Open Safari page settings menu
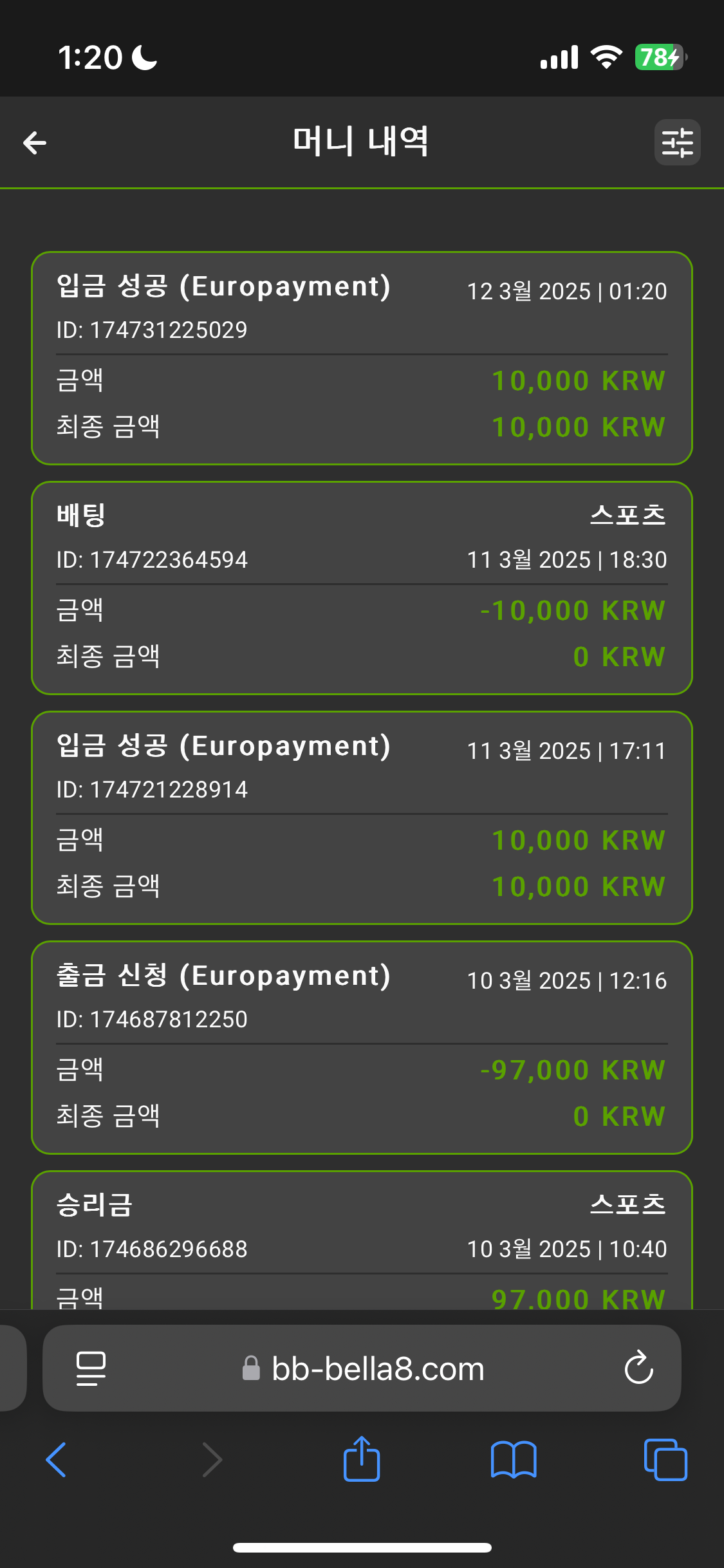 click(91, 1368)
